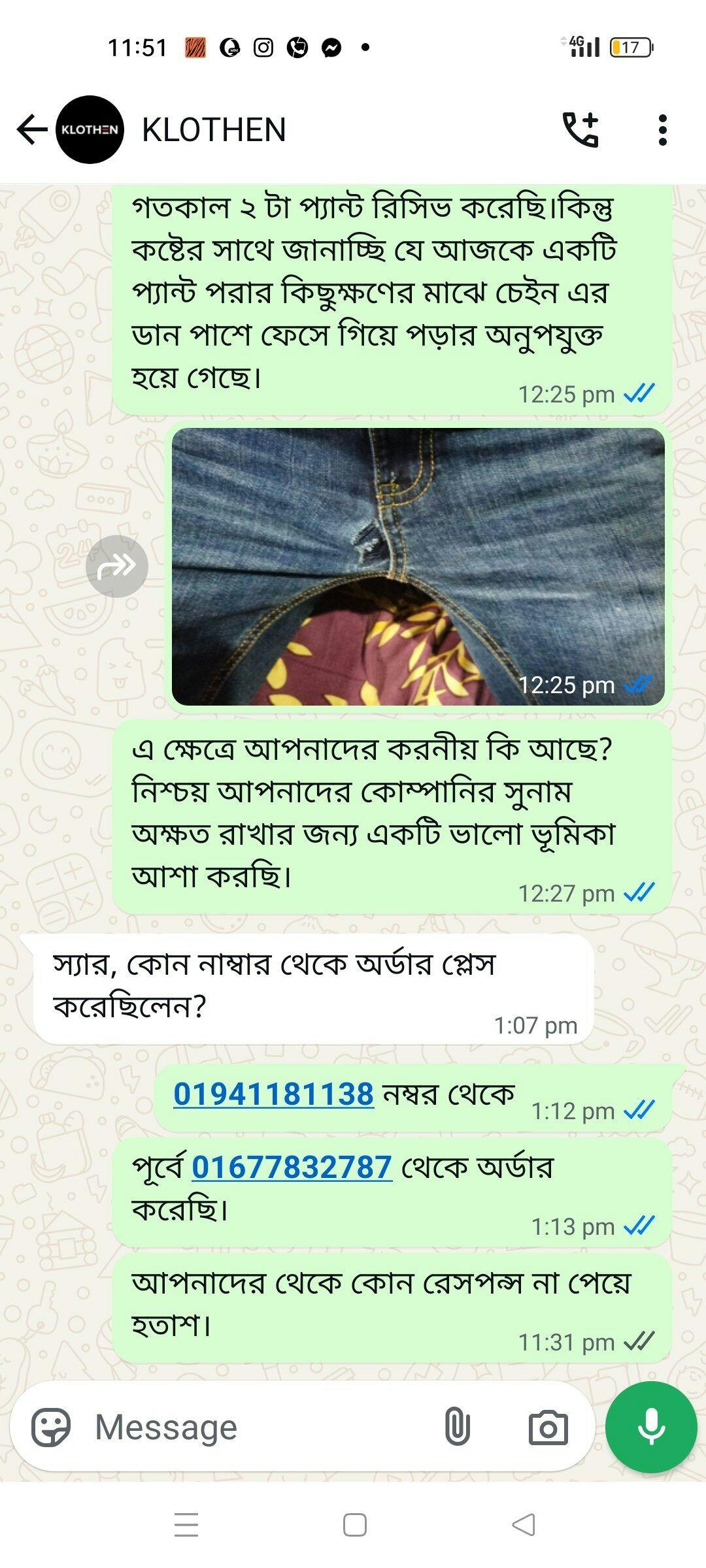
Task: Attach a file with the paperclip
Action: tap(458, 1427)
